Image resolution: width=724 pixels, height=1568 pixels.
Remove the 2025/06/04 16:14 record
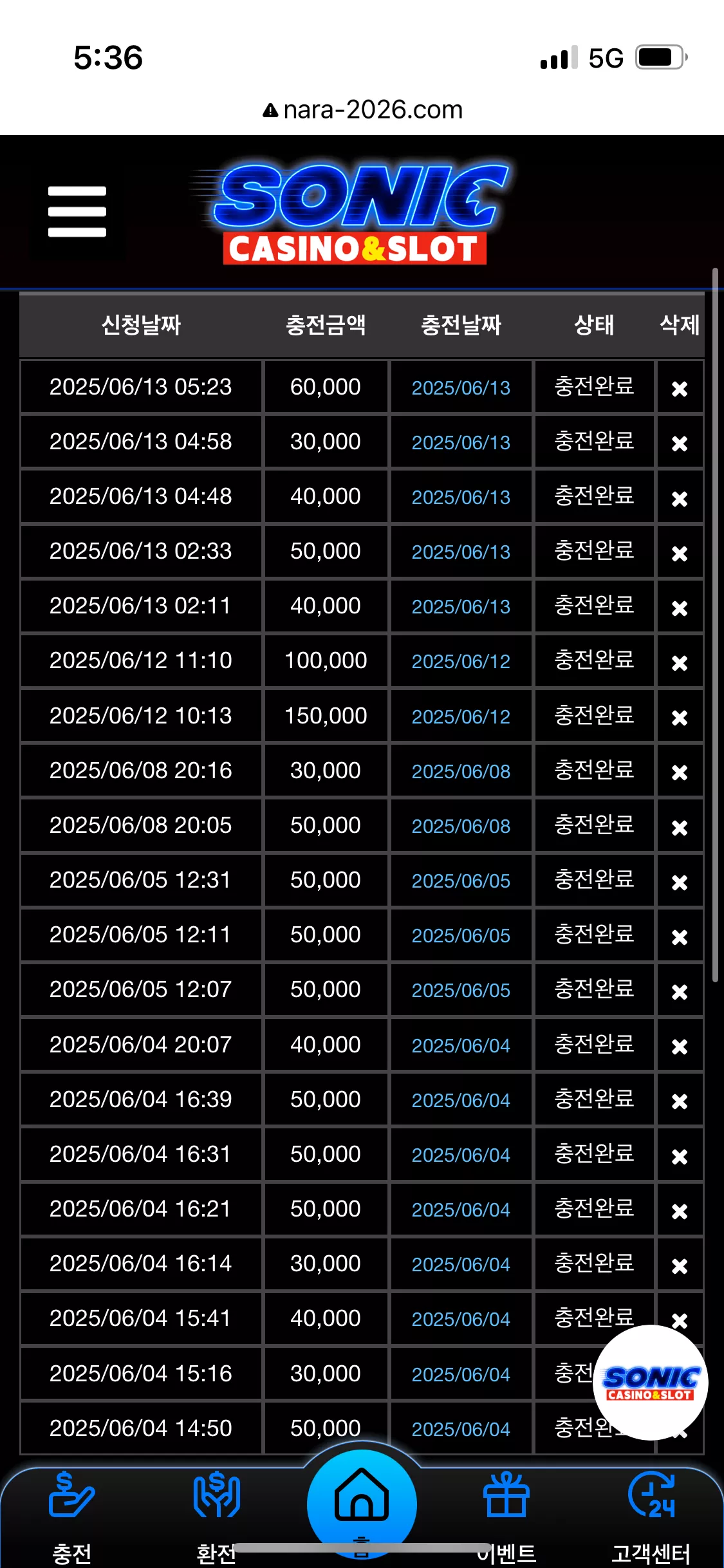(680, 1266)
